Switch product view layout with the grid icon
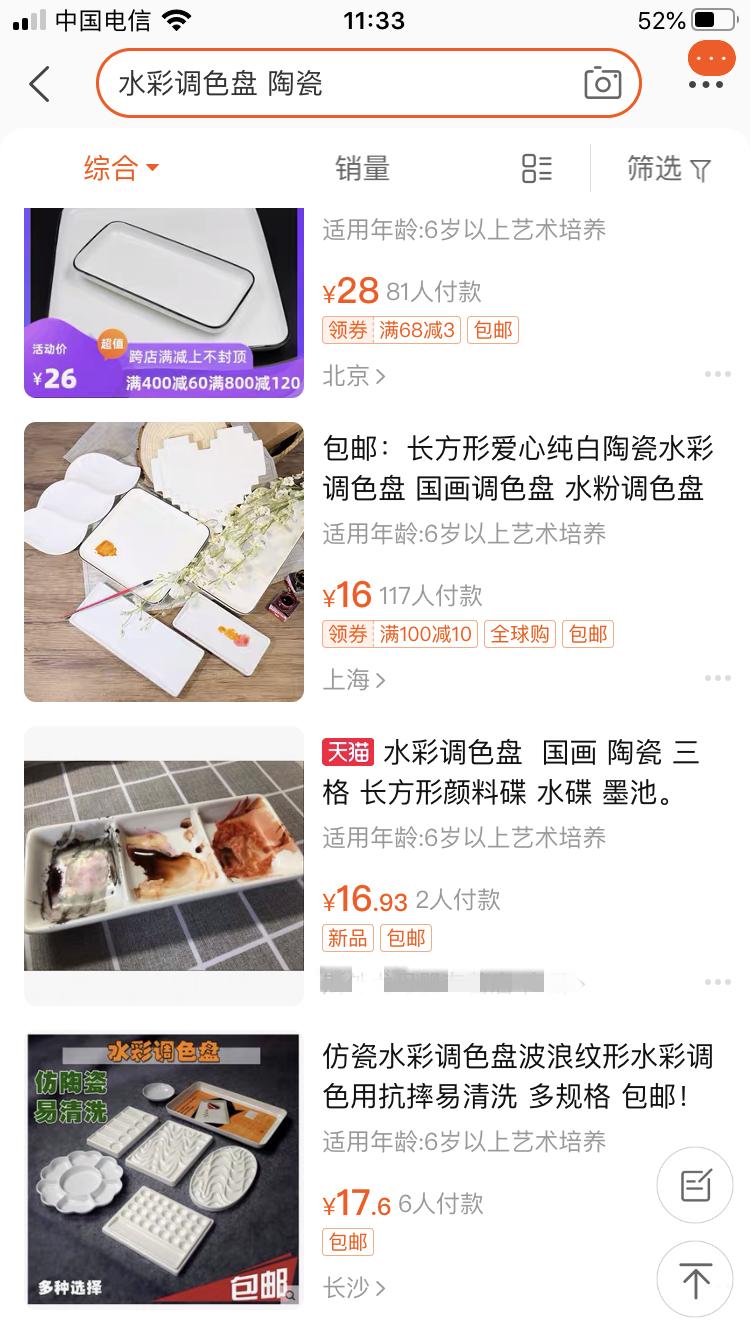Image resolution: width=750 pixels, height=1334 pixels. click(536, 169)
